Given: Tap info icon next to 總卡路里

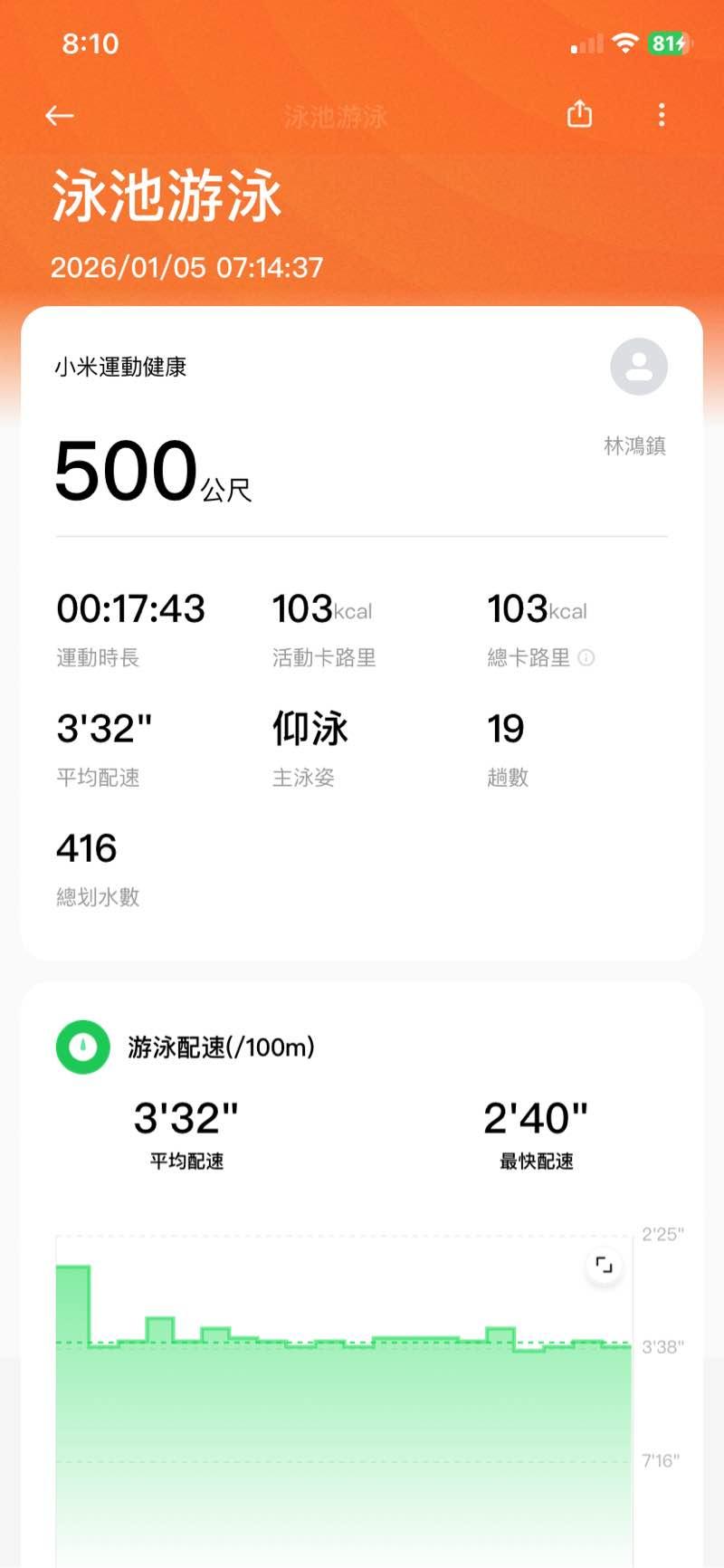Looking at the screenshot, I should tap(586, 658).
